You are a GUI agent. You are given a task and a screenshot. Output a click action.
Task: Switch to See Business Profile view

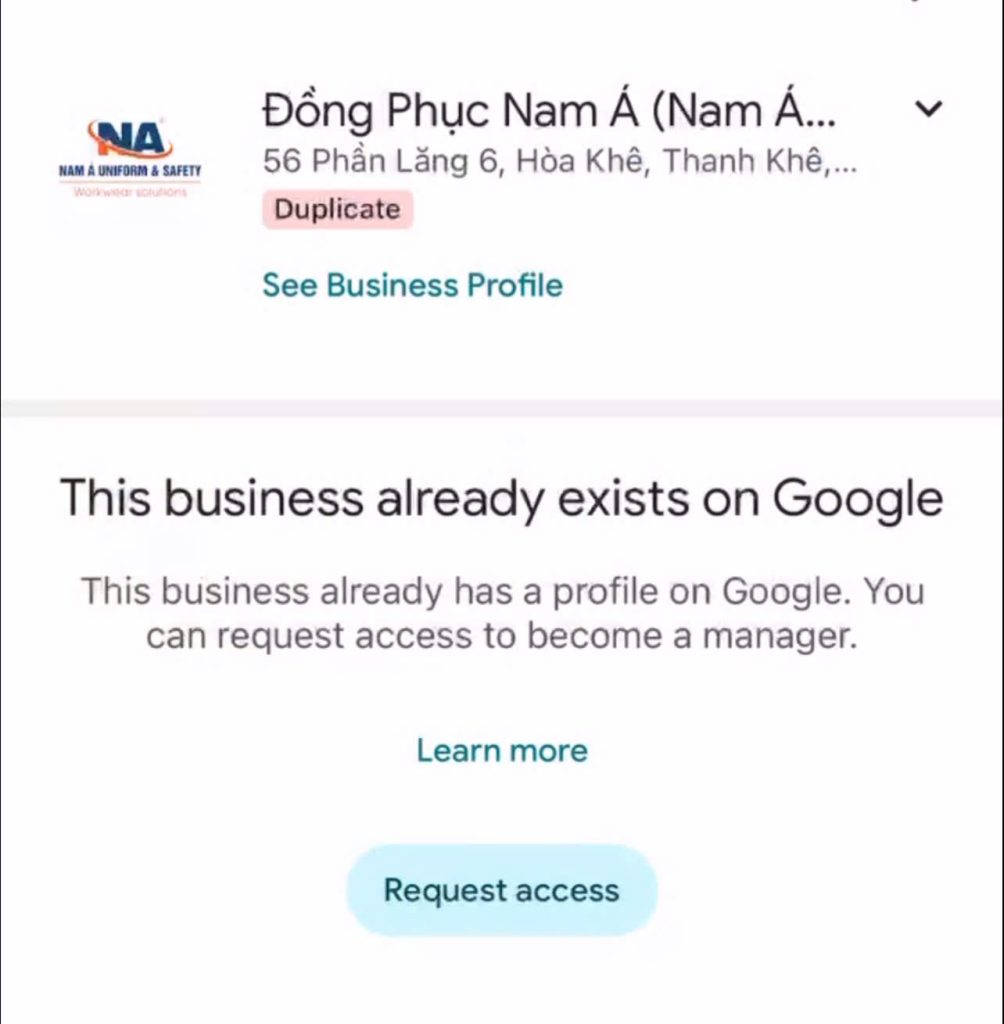pyautogui.click(x=412, y=285)
